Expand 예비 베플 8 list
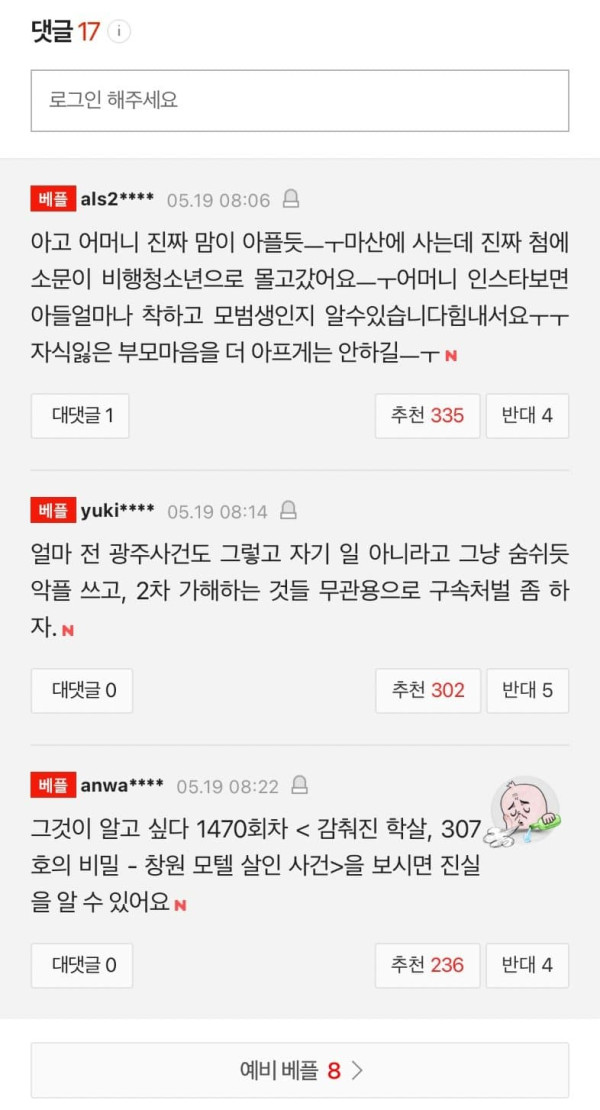 coord(300,1070)
